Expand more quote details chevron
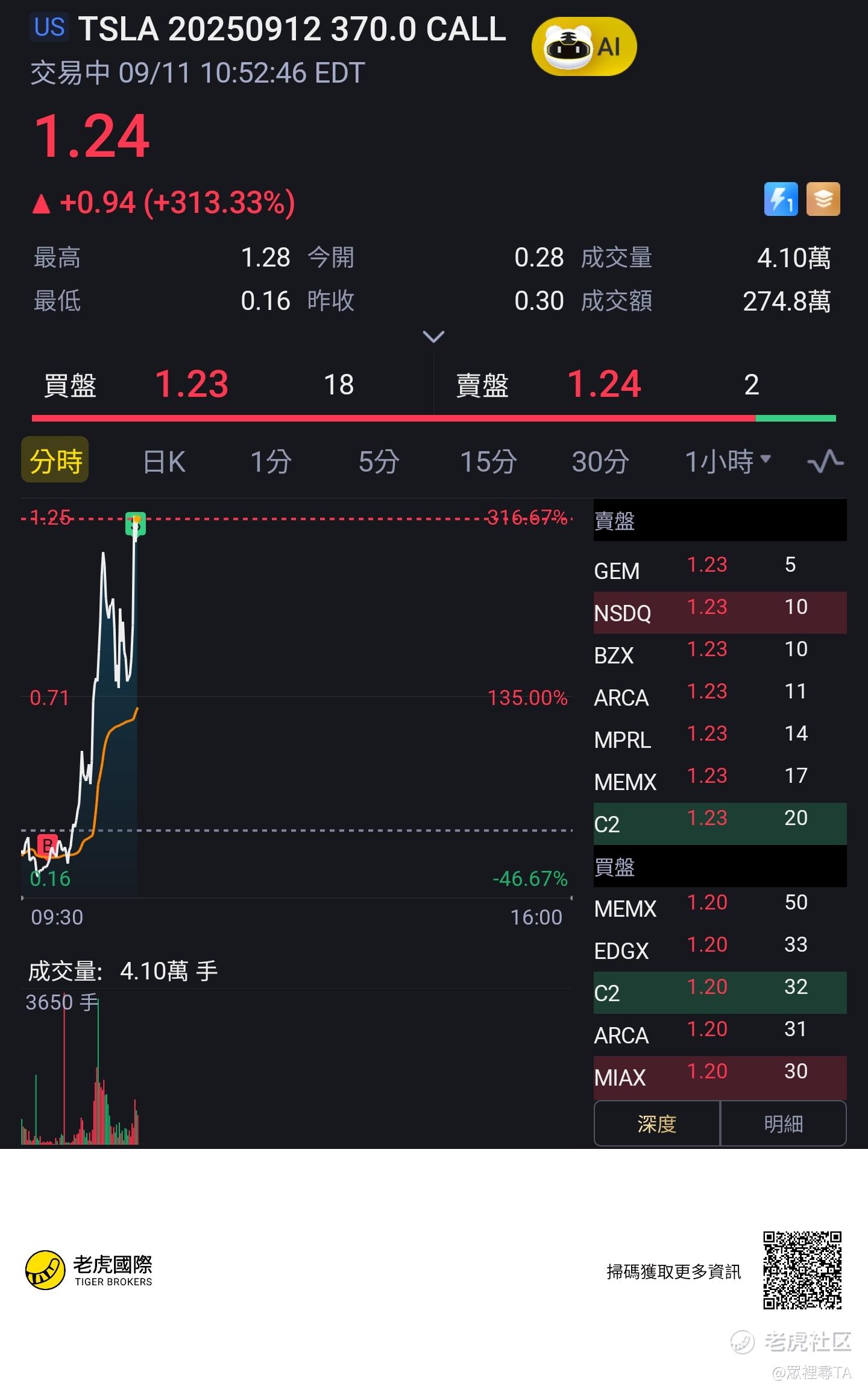 pos(433,337)
